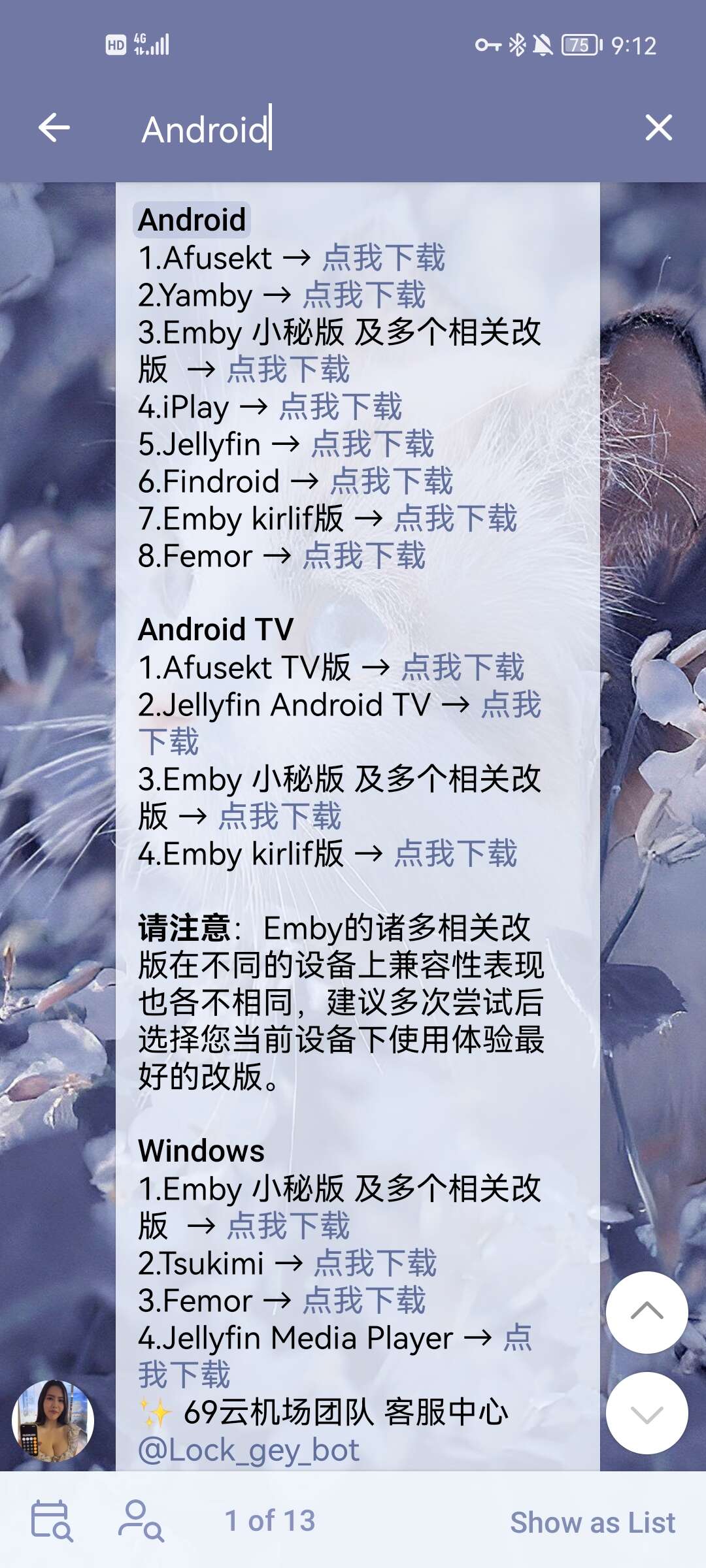Clear the search text with X
Image resolution: width=706 pixels, height=1568 pixels.
tap(658, 127)
